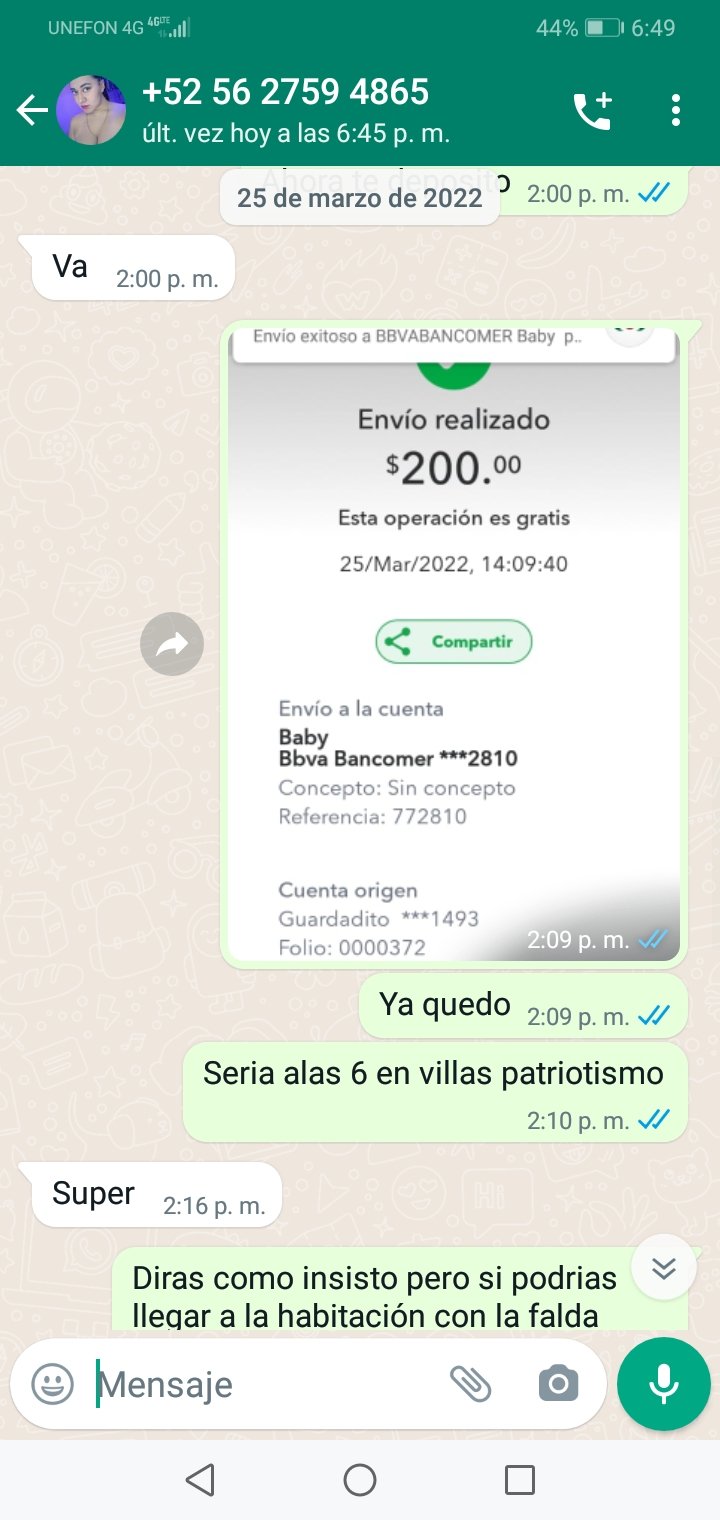720x1520 pixels.
Task: Open the contact's profile picture
Action: coord(90,110)
